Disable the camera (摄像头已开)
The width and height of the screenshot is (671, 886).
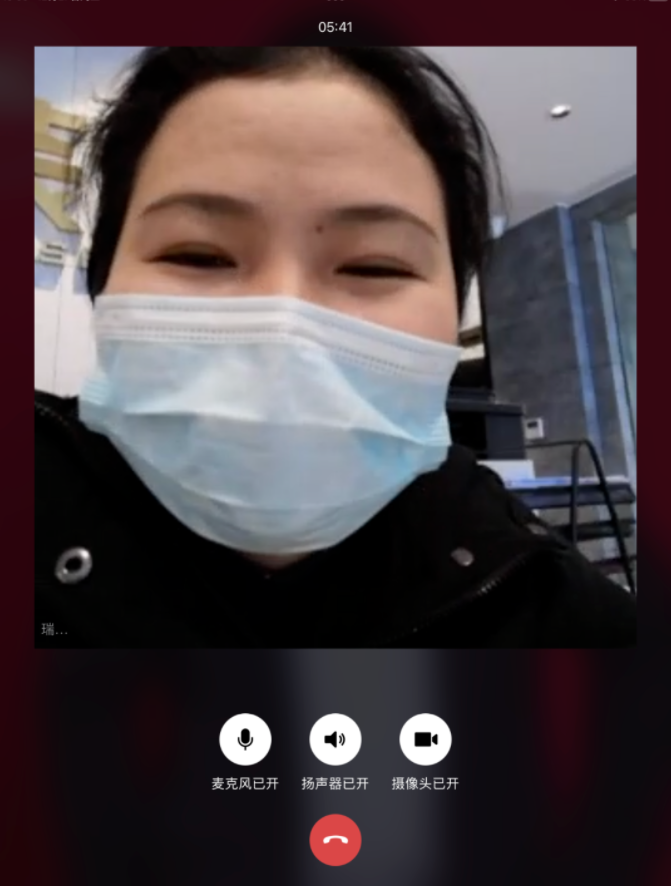(425, 740)
